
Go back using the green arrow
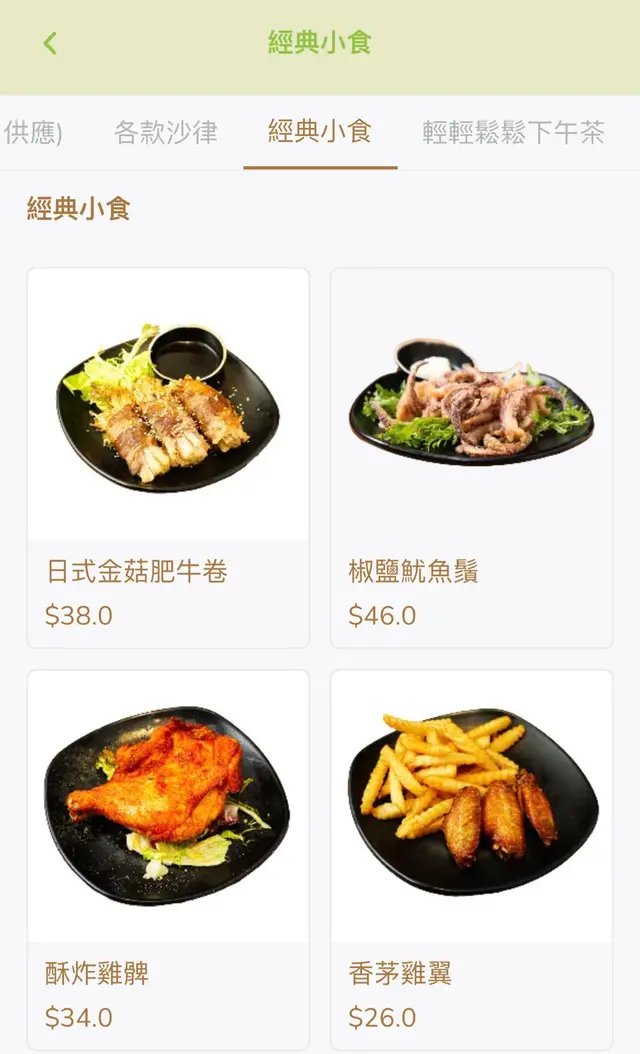[x=50, y=43]
